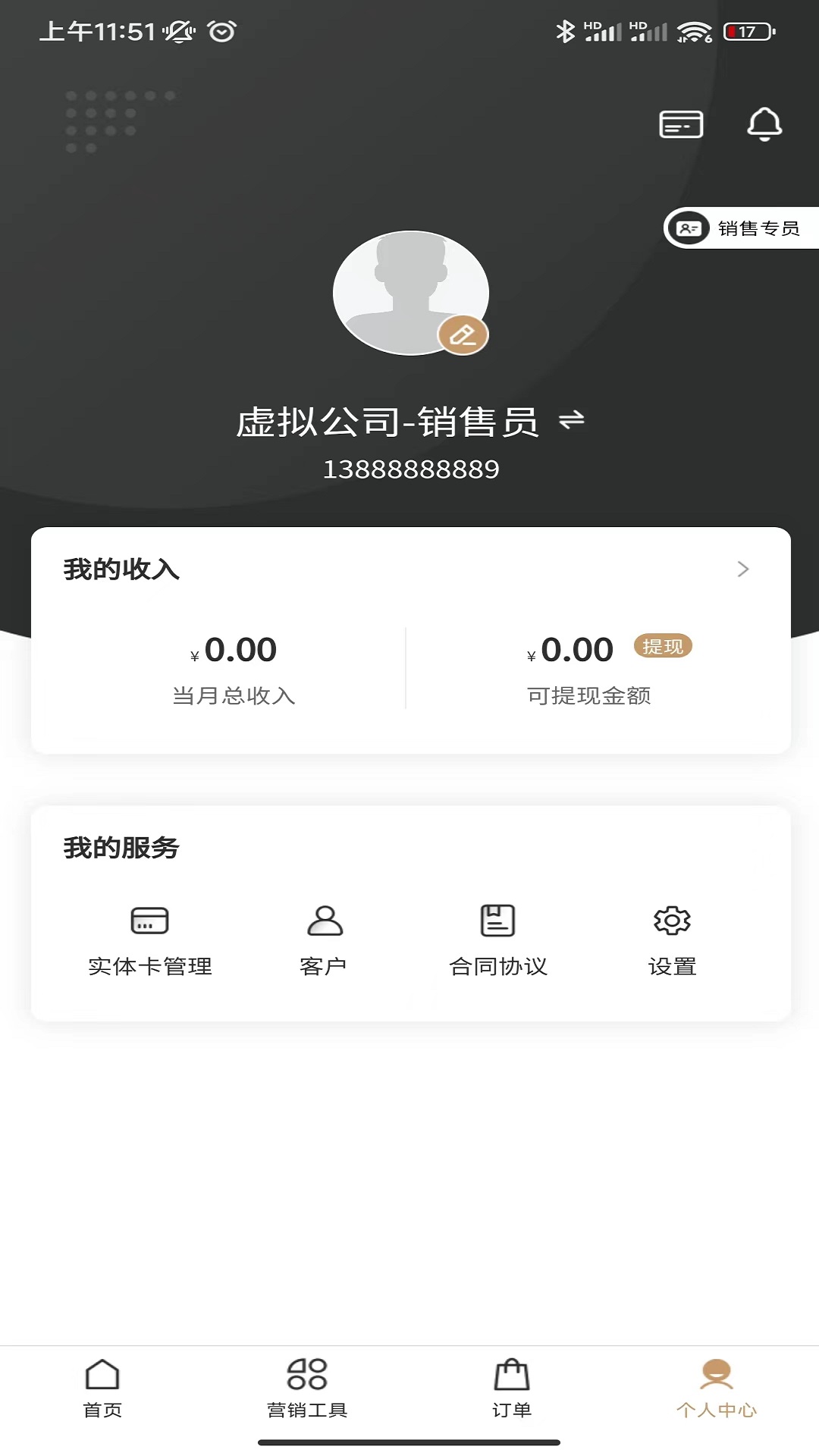Expand 我的收入 details via the chevron

pyautogui.click(x=744, y=570)
